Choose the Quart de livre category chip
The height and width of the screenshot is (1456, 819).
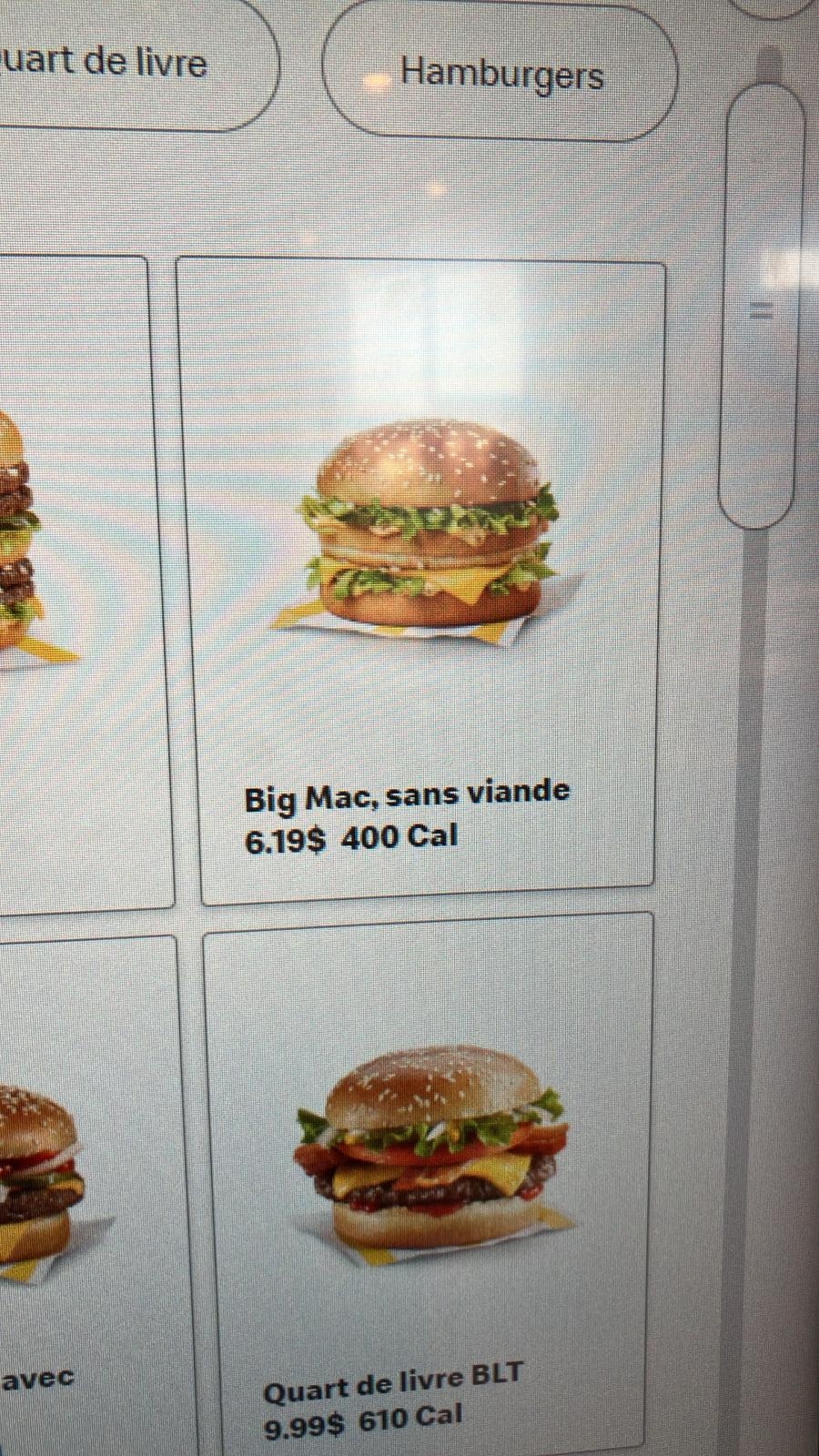118,64
